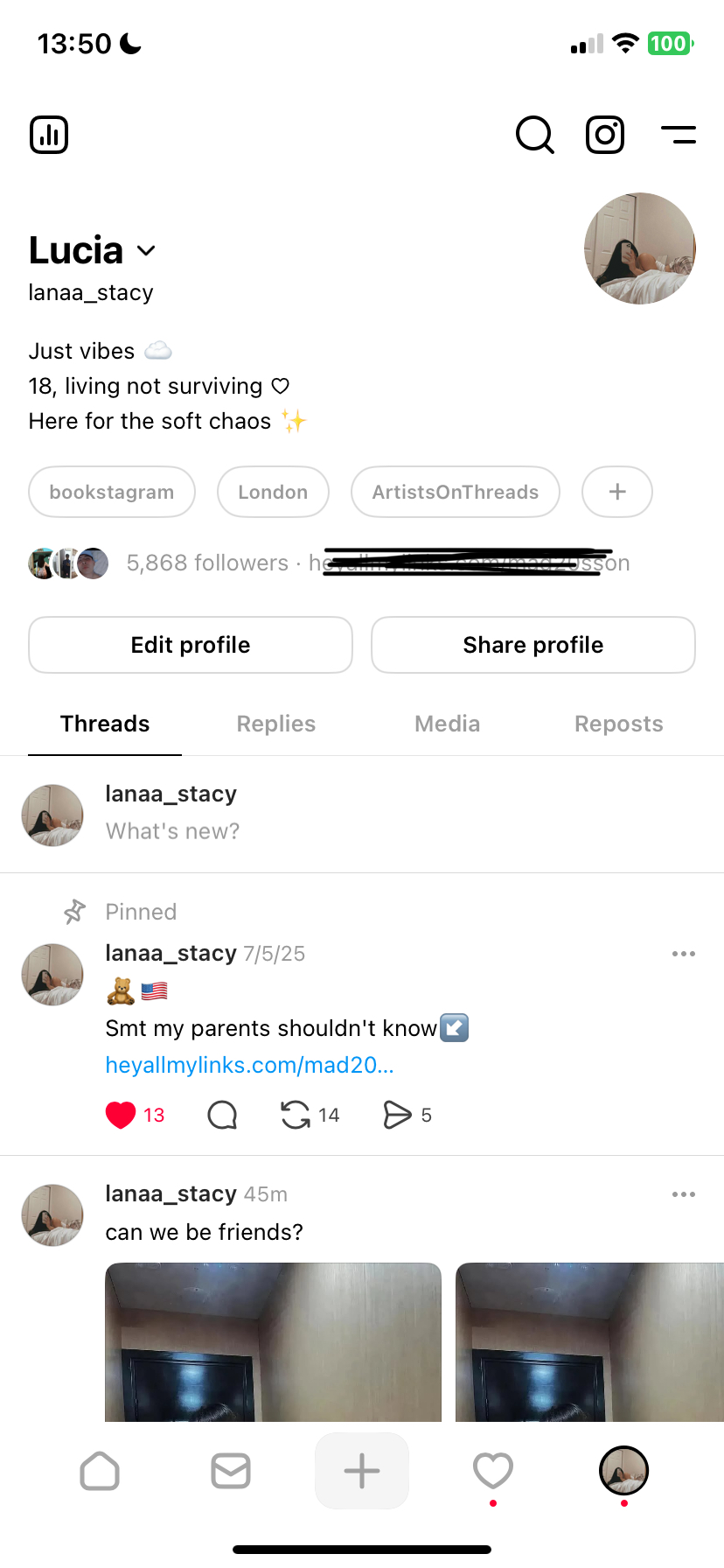Image resolution: width=724 pixels, height=1568 pixels.
Task: Open the two-line settings menu
Action: [678, 135]
